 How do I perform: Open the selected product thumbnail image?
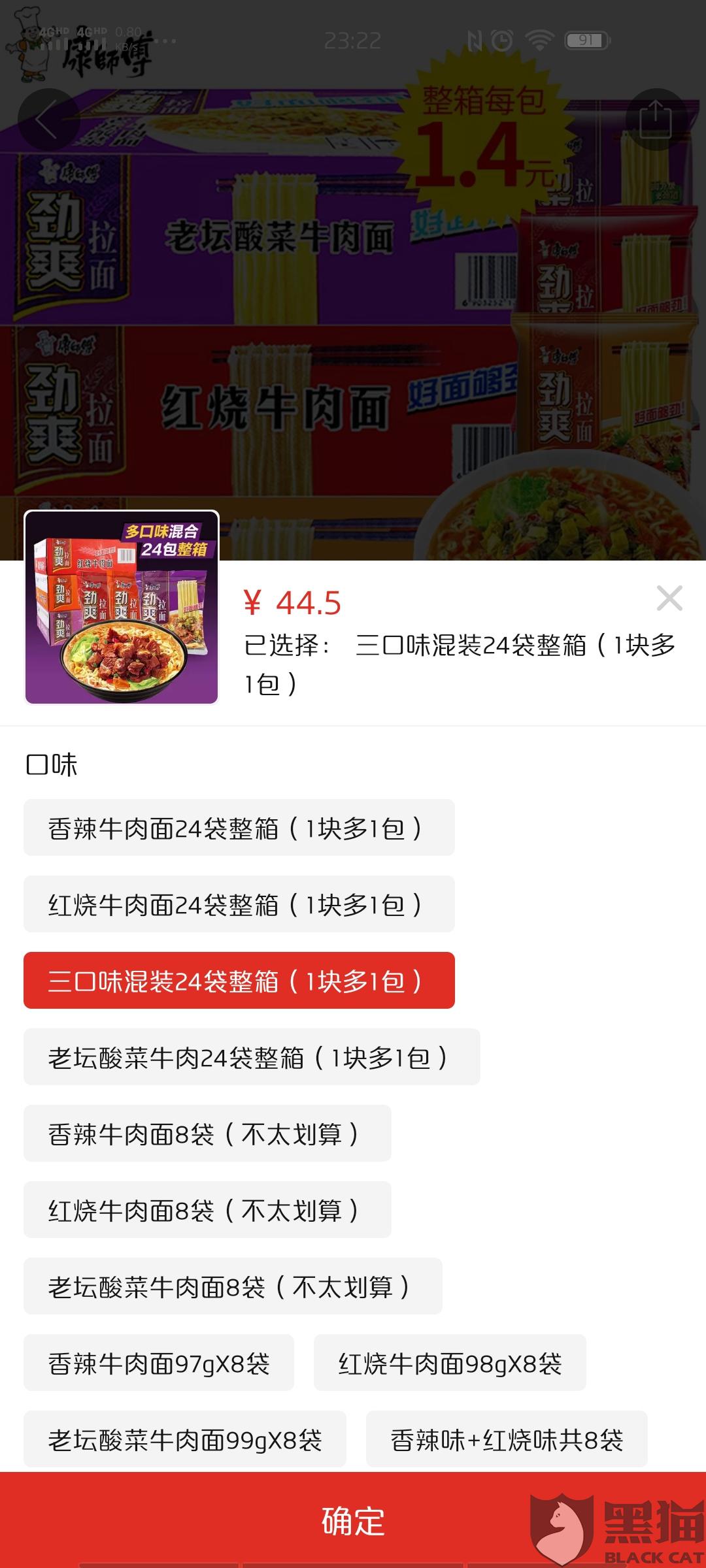pos(122,608)
